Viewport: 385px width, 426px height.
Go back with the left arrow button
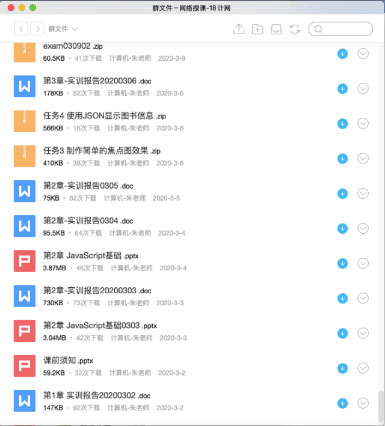(21, 29)
